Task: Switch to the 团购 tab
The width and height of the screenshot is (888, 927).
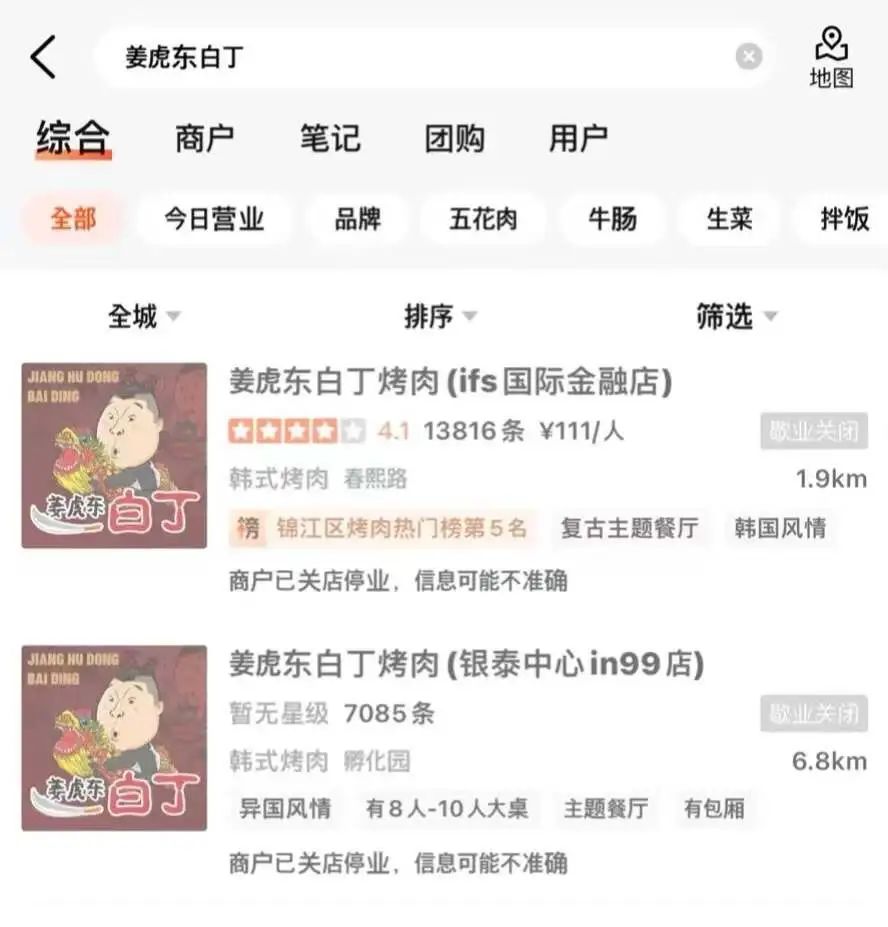Action: (454, 138)
